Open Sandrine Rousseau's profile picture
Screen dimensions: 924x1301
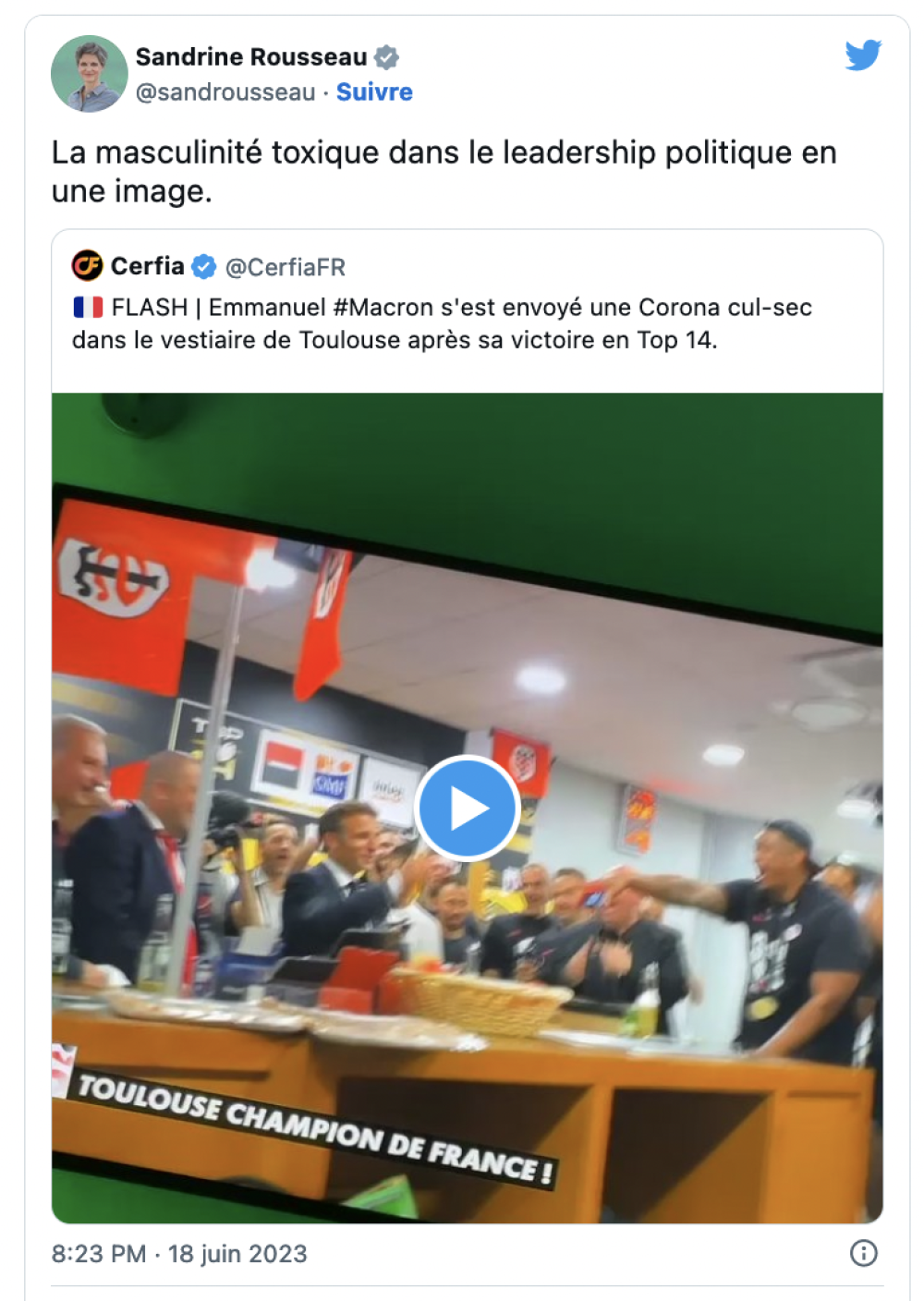(89, 74)
